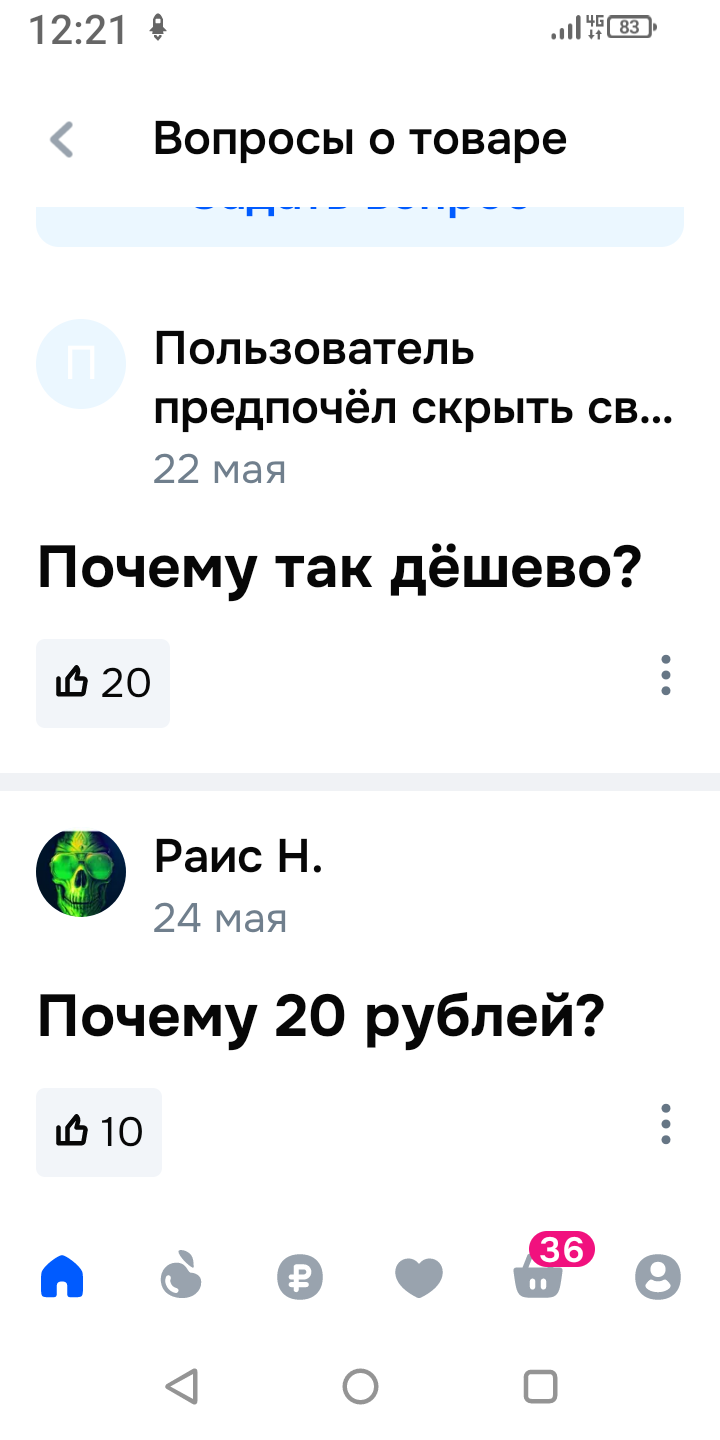Viewport: 720px width, 1440px height.
Task: Tap the system back triangle
Action: (x=181, y=1386)
